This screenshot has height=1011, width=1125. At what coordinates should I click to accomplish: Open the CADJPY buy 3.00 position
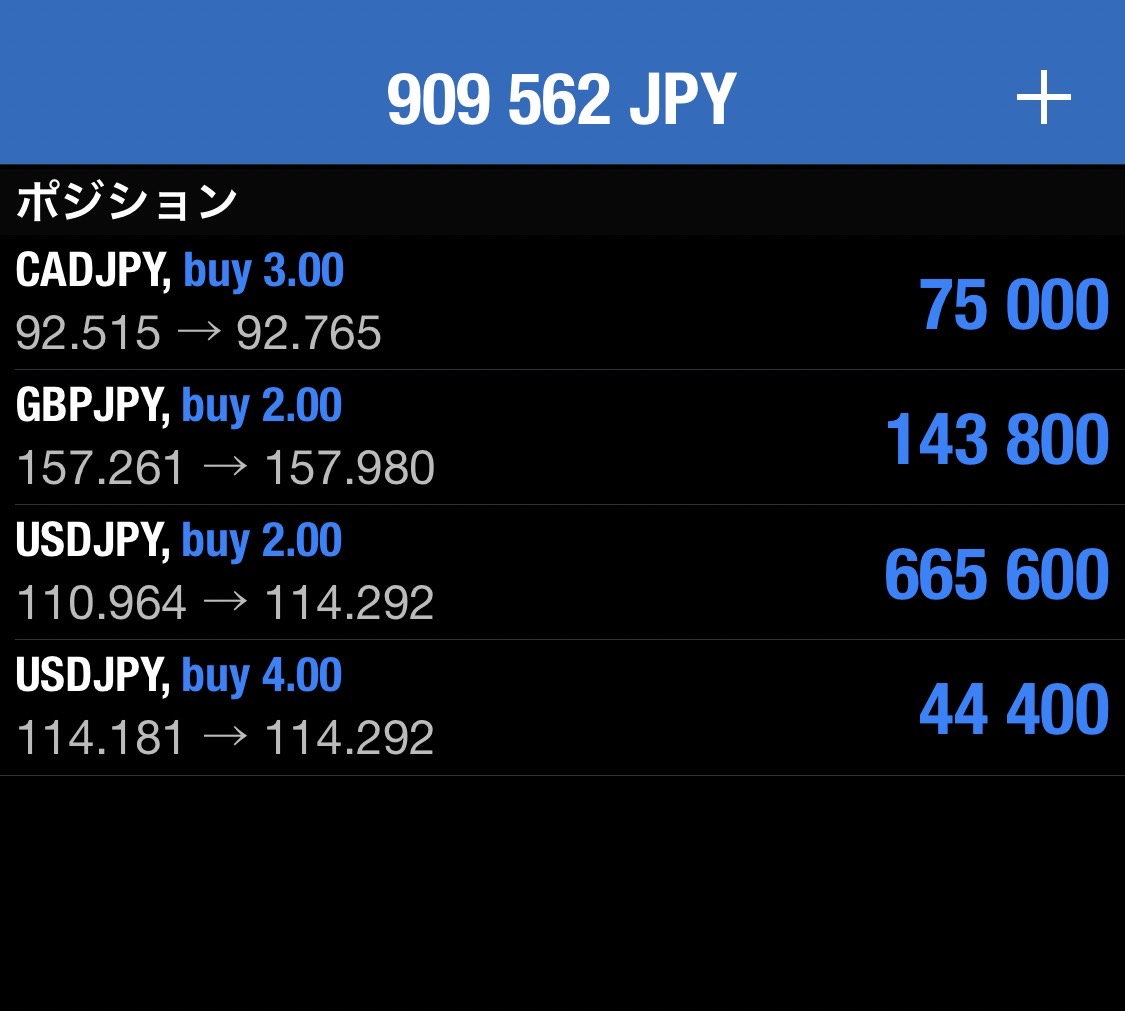pos(560,303)
